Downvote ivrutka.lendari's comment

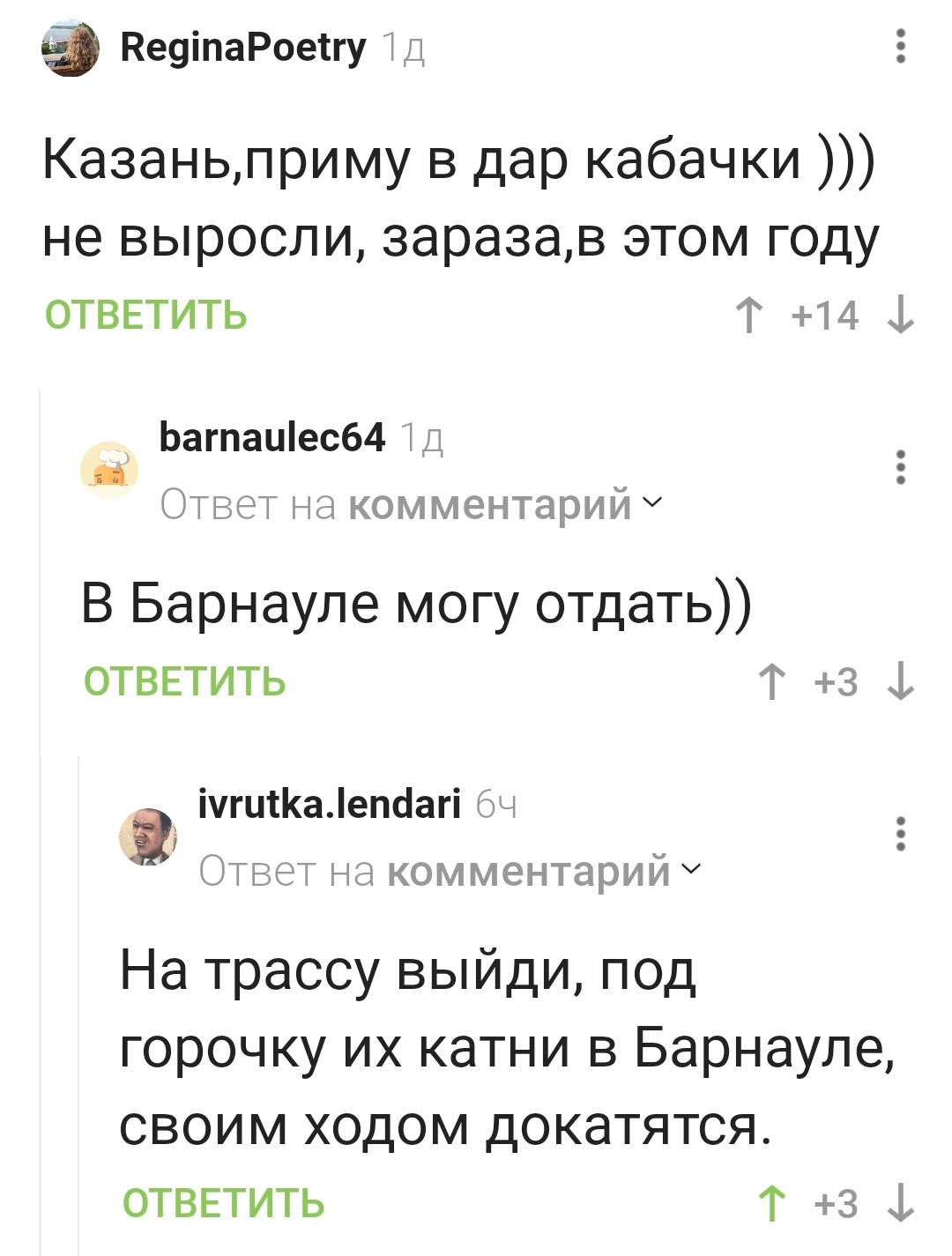[900, 1204]
